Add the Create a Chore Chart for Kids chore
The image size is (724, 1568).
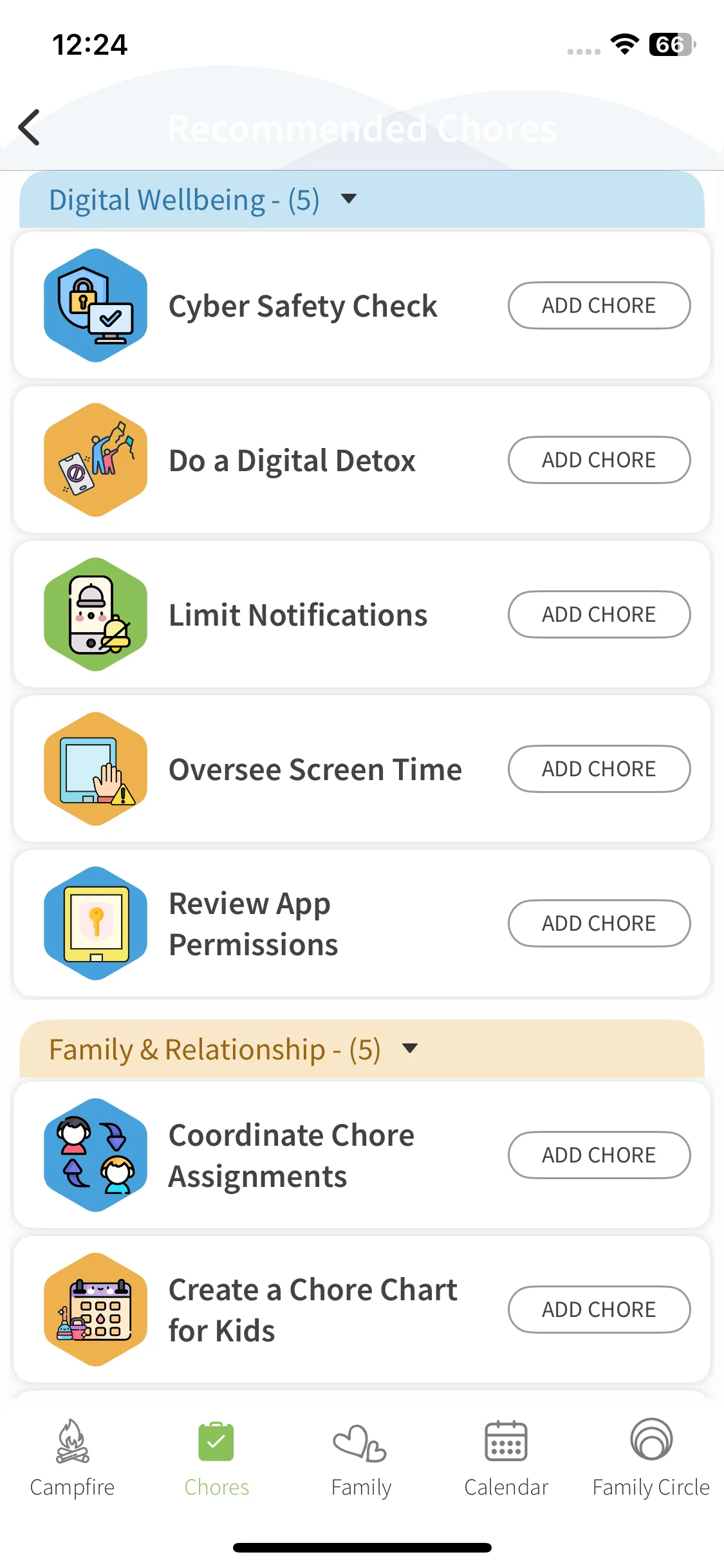[599, 1309]
